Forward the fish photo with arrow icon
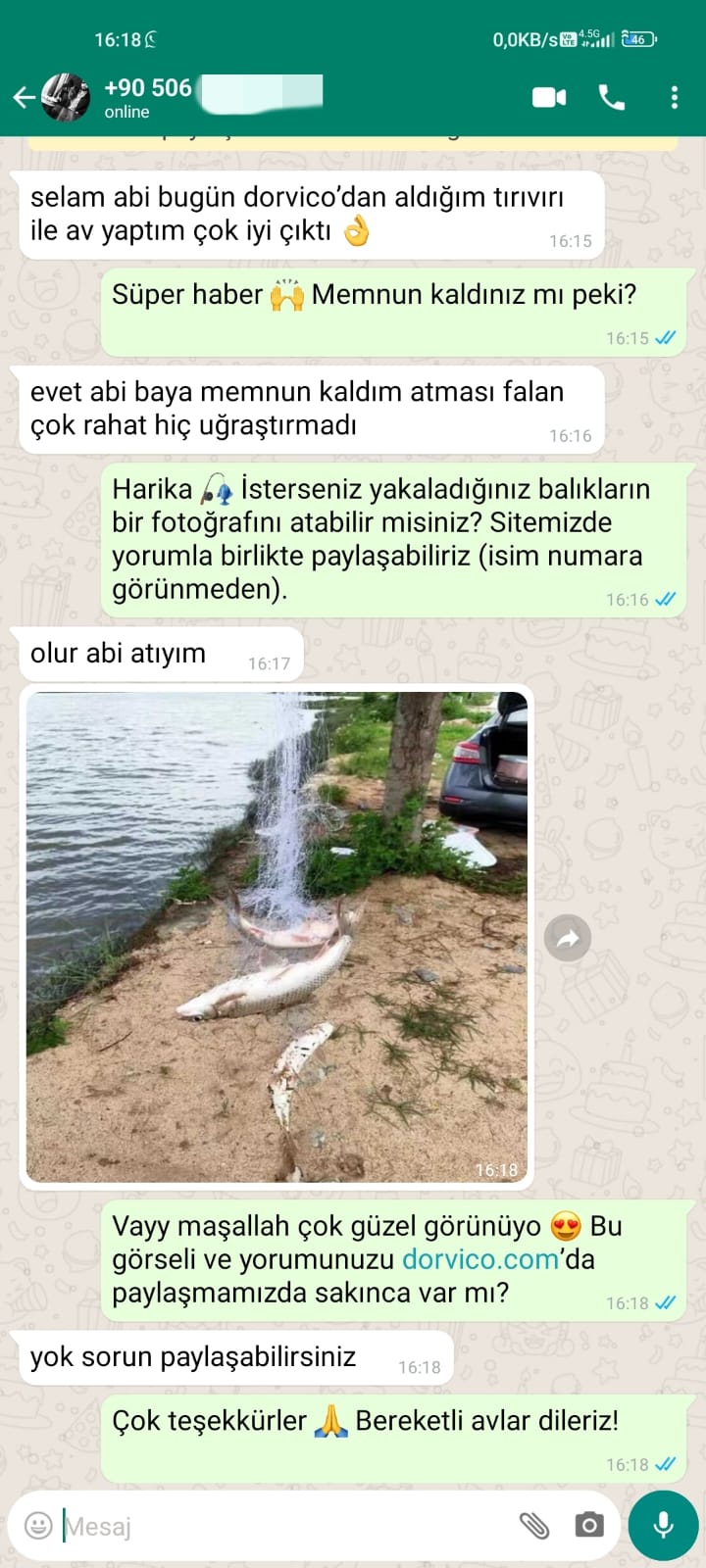 [x=568, y=938]
